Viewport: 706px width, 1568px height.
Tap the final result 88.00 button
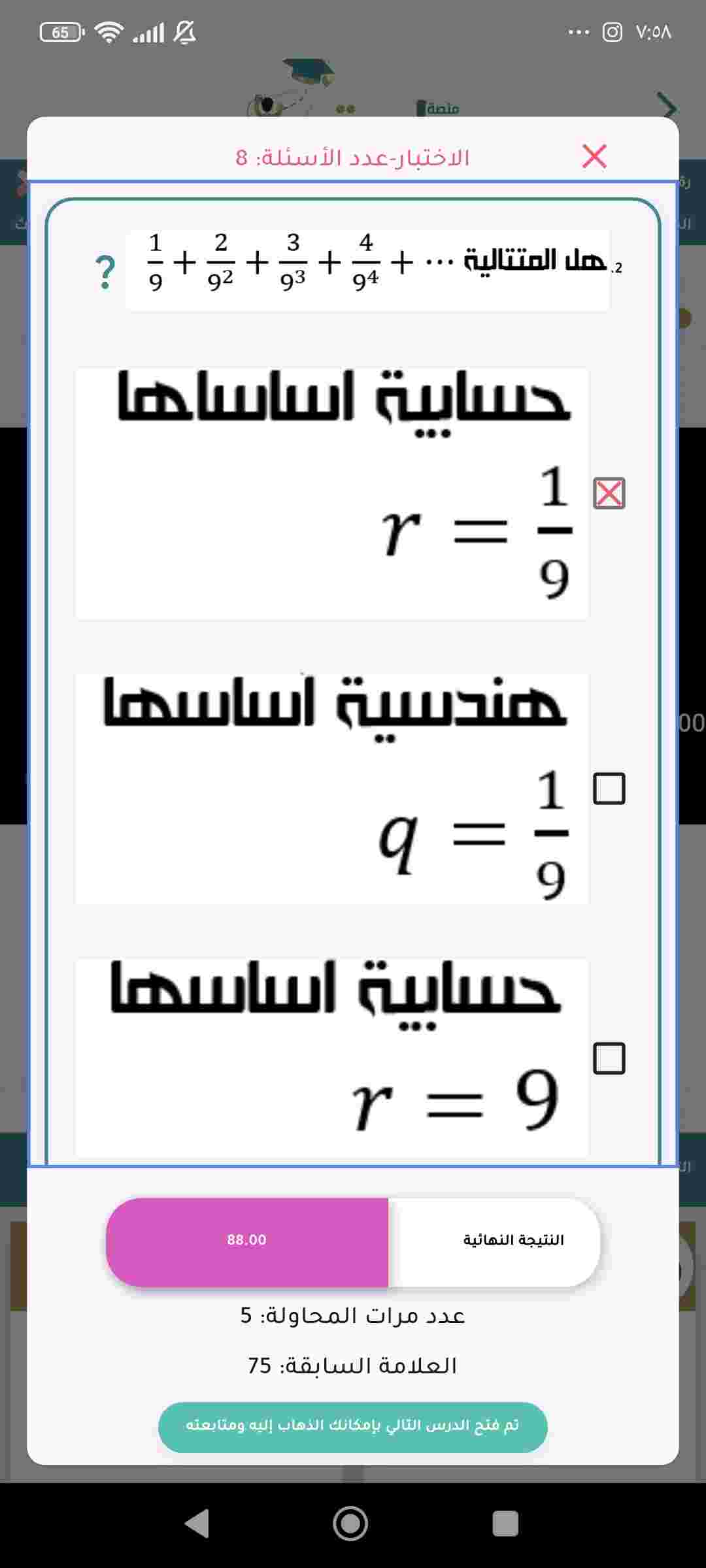[247, 1240]
